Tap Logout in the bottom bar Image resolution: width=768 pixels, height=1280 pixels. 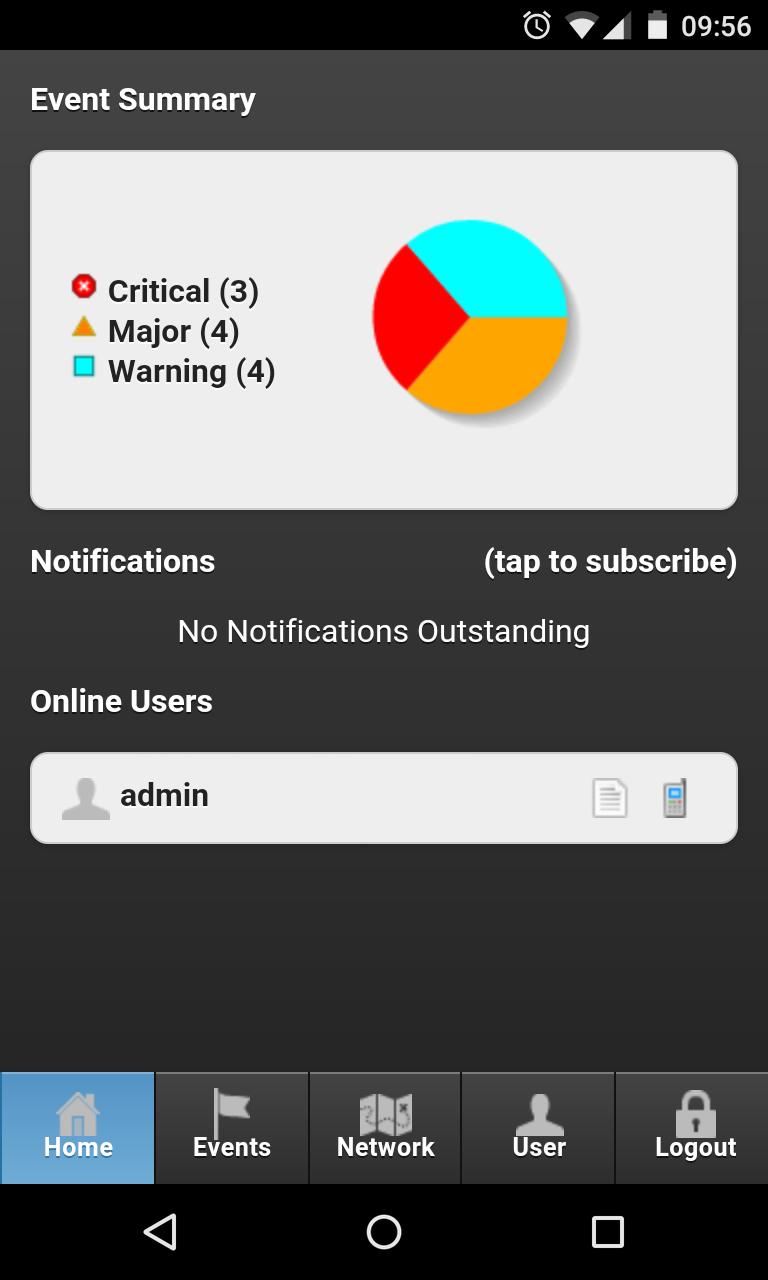[695, 1128]
